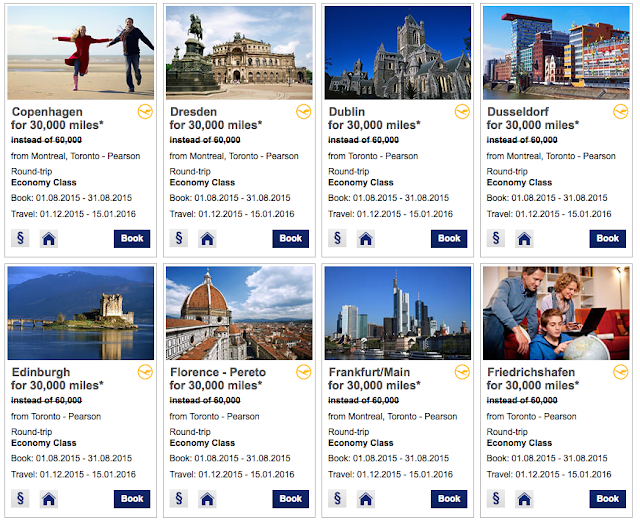Image resolution: width=640 pixels, height=523 pixels.
Task: Book the Friedrichshafen flight offer
Action: pyautogui.click(x=607, y=498)
